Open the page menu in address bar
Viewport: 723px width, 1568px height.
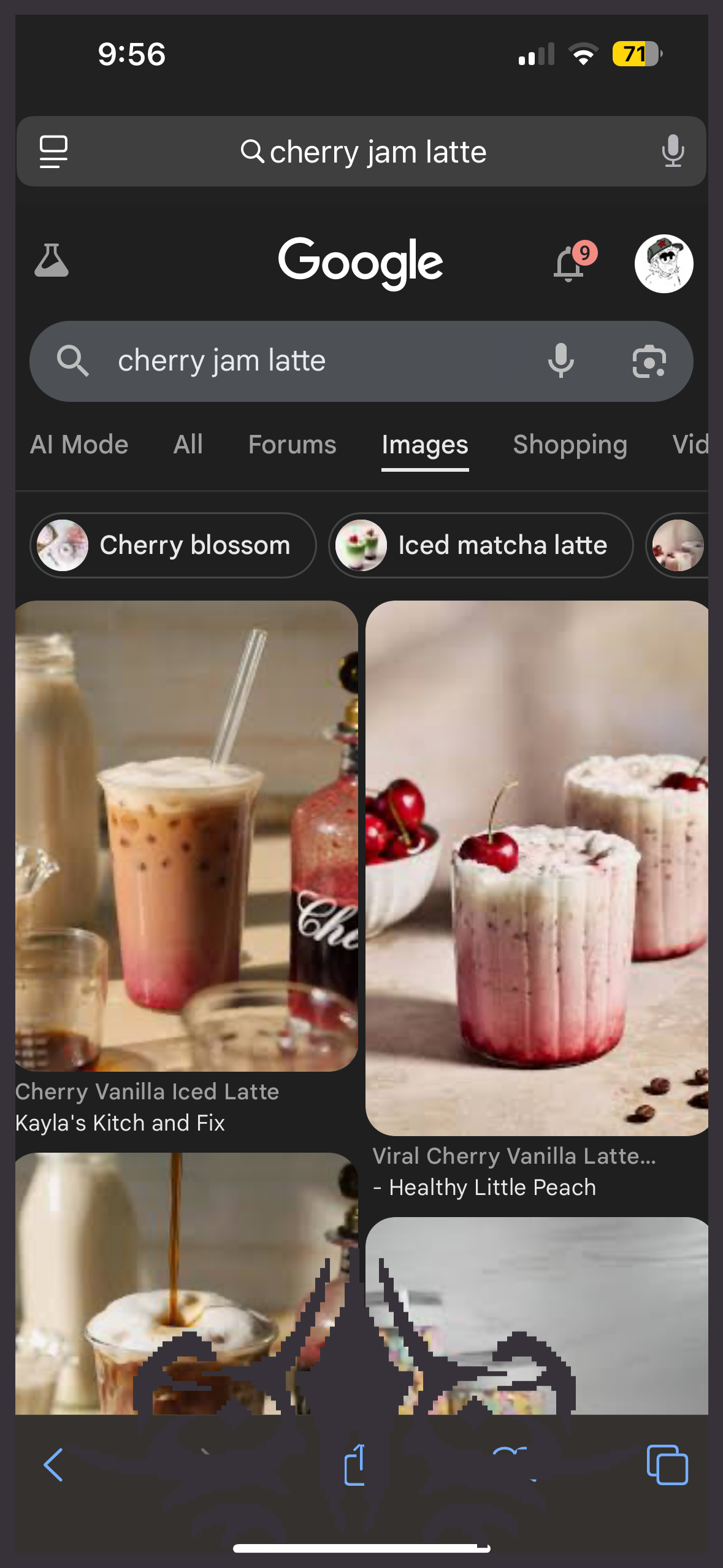(53, 152)
